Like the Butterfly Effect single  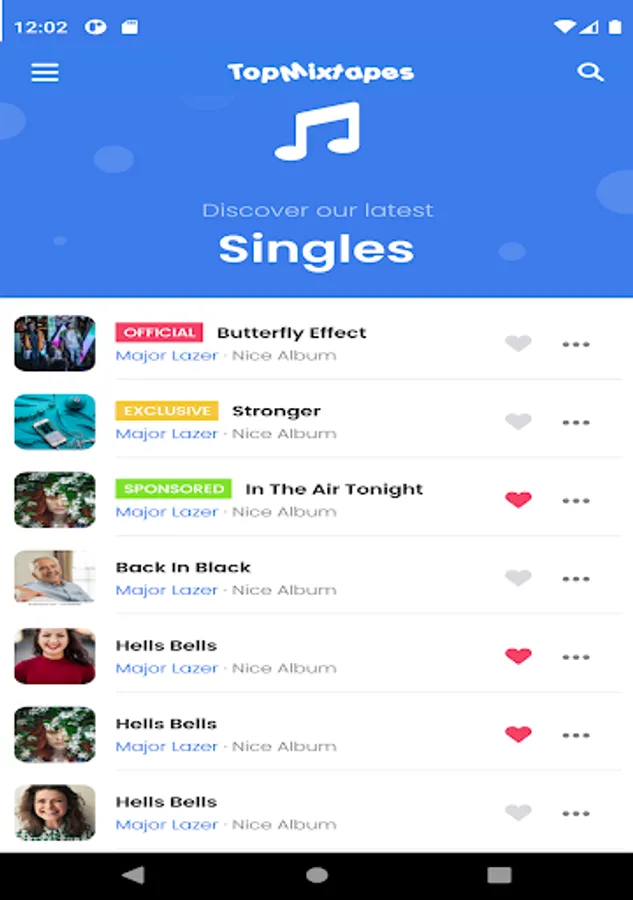tap(518, 344)
